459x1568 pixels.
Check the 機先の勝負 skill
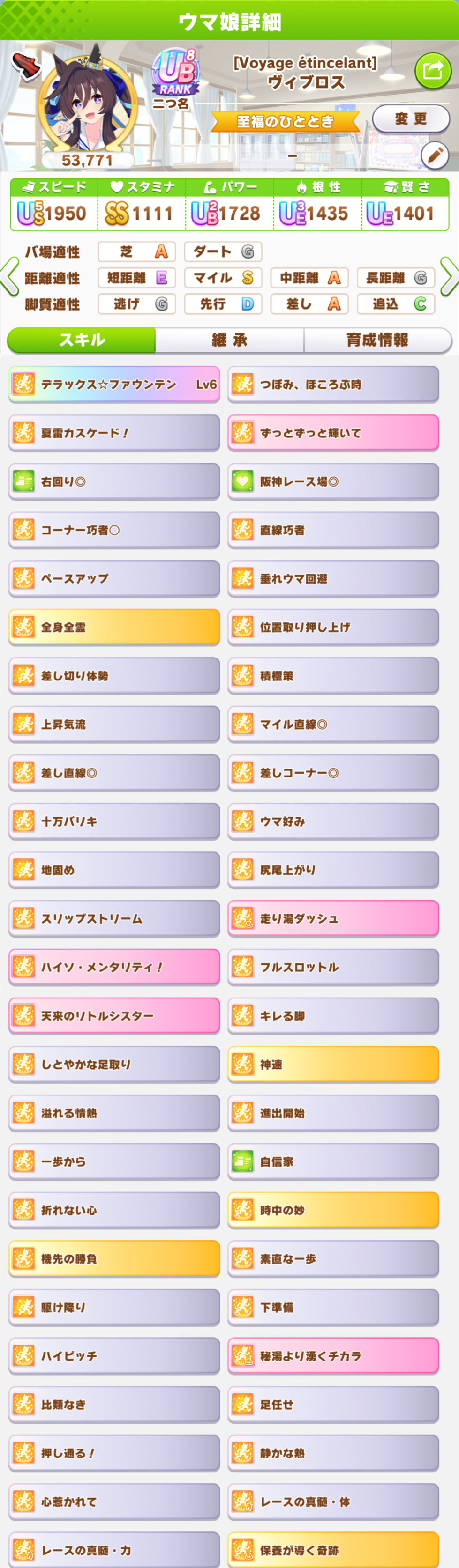point(114,1258)
